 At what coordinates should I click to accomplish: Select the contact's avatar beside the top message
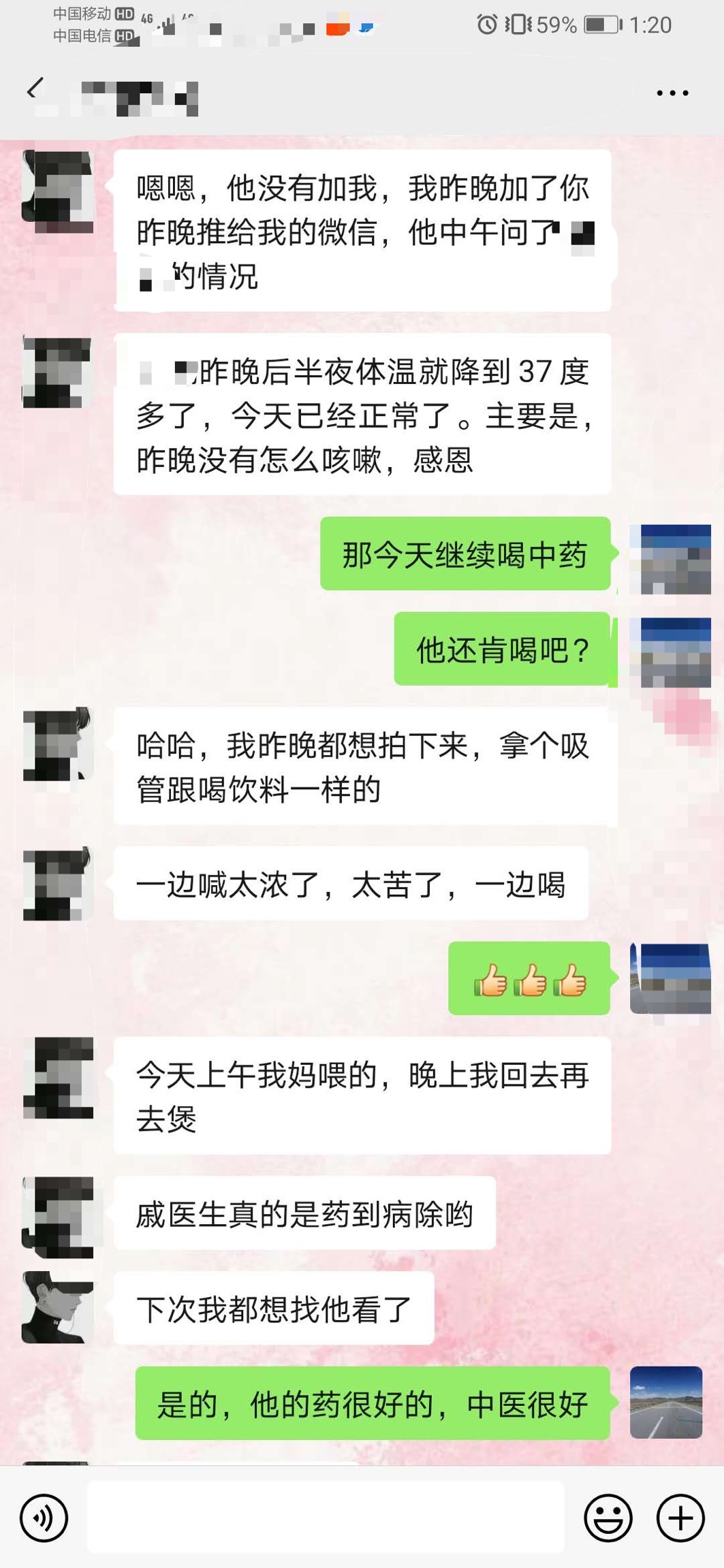[60, 191]
